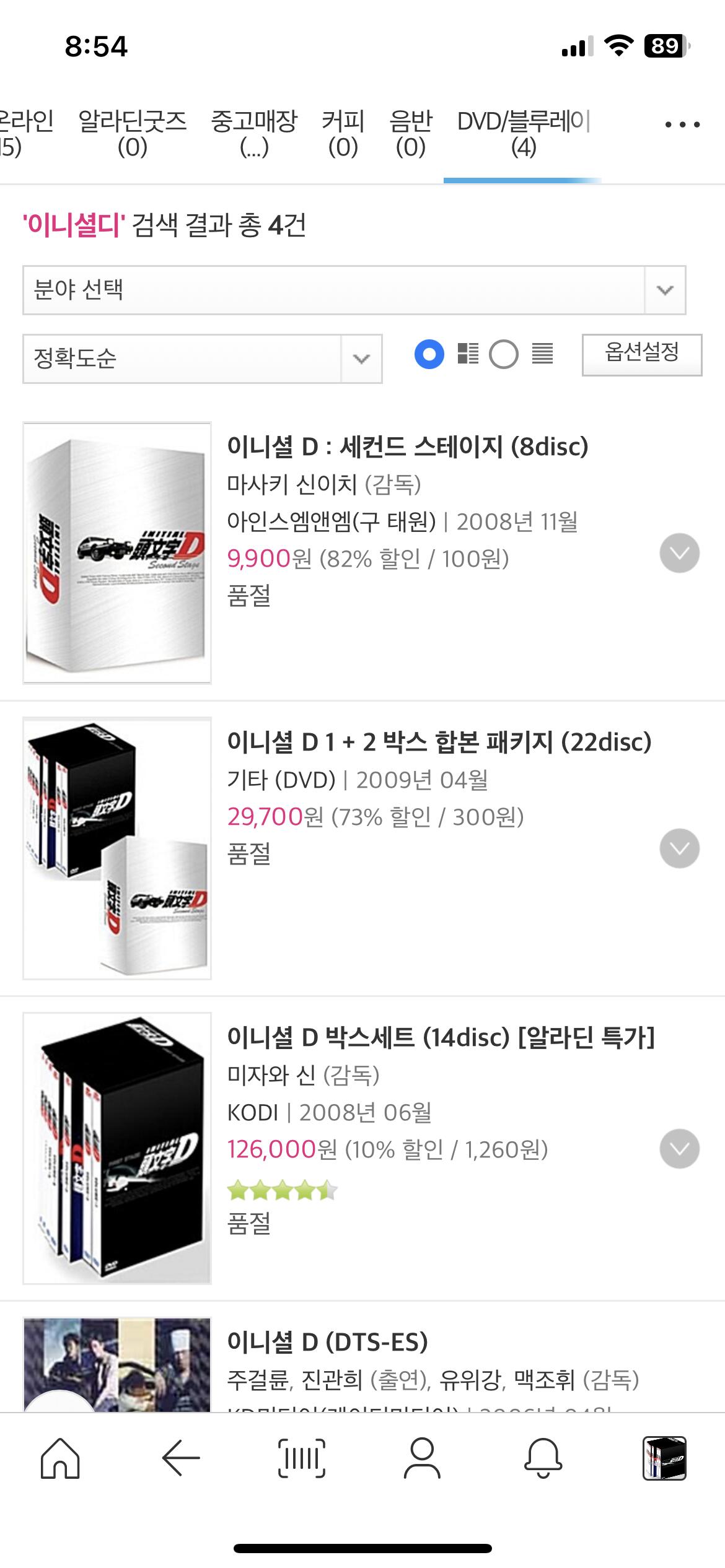The width and height of the screenshot is (725, 1568).
Task: Tap the 옵션설정 button
Action: tap(641, 354)
